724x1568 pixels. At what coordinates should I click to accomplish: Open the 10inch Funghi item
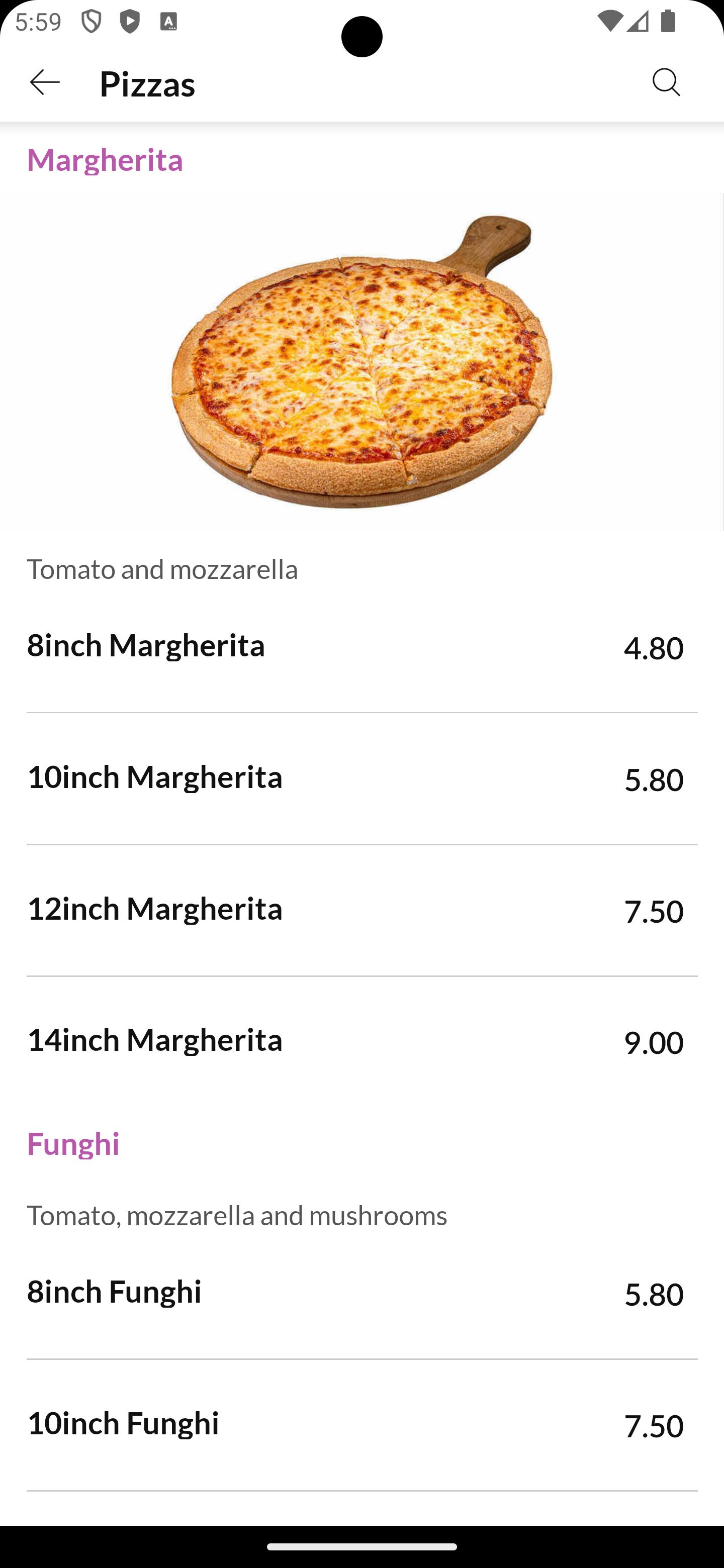[361, 1425]
